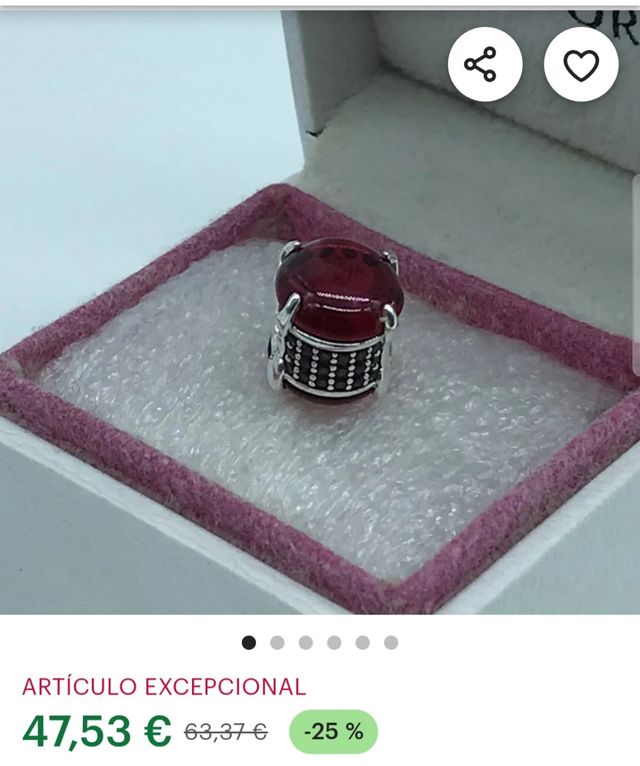Image resolution: width=640 pixels, height=766 pixels.
Task: Jump to the second photo dot
Action: [x=277, y=642]
